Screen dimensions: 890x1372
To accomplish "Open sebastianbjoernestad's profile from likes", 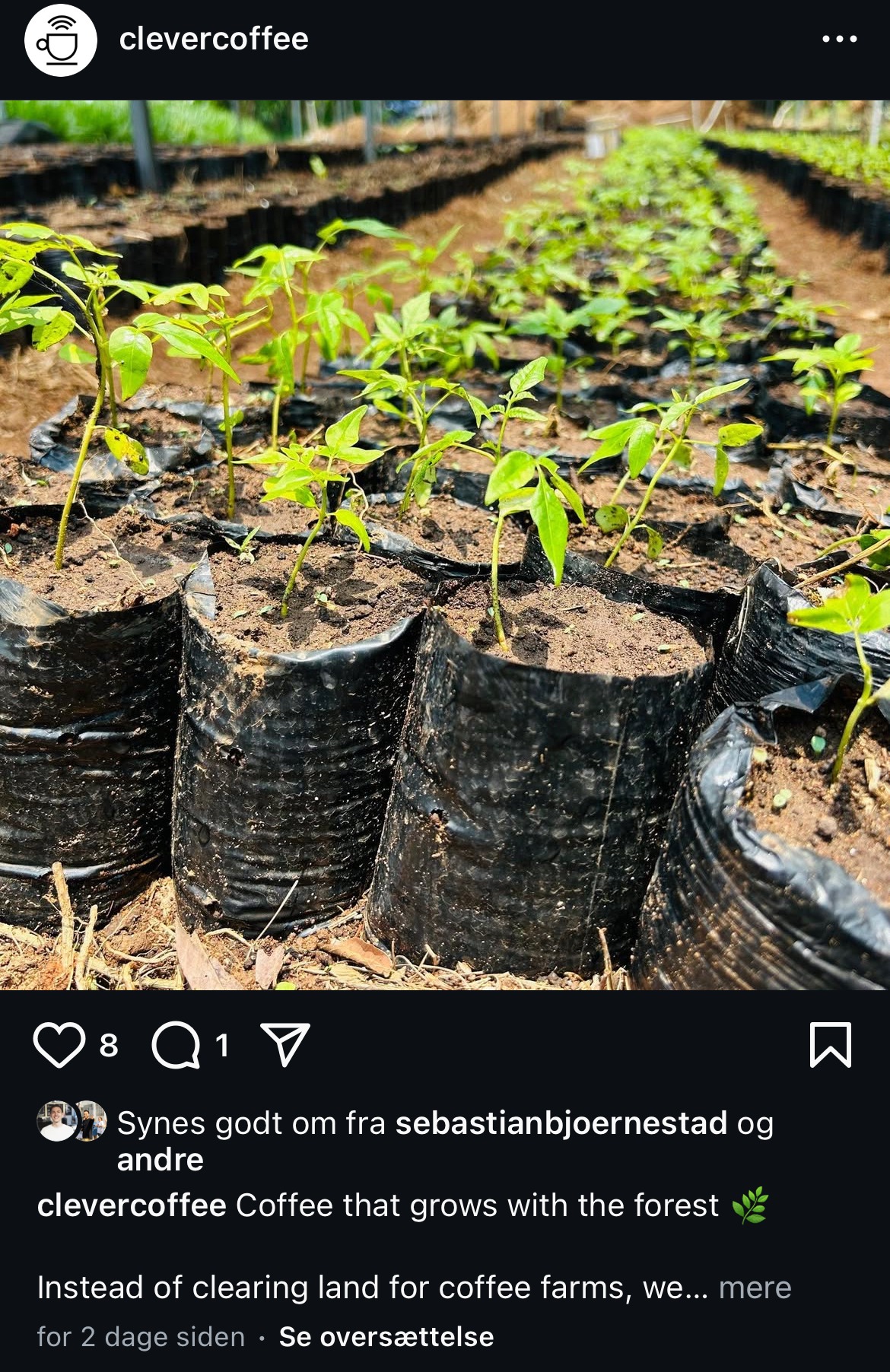I will click(561, 1123).
